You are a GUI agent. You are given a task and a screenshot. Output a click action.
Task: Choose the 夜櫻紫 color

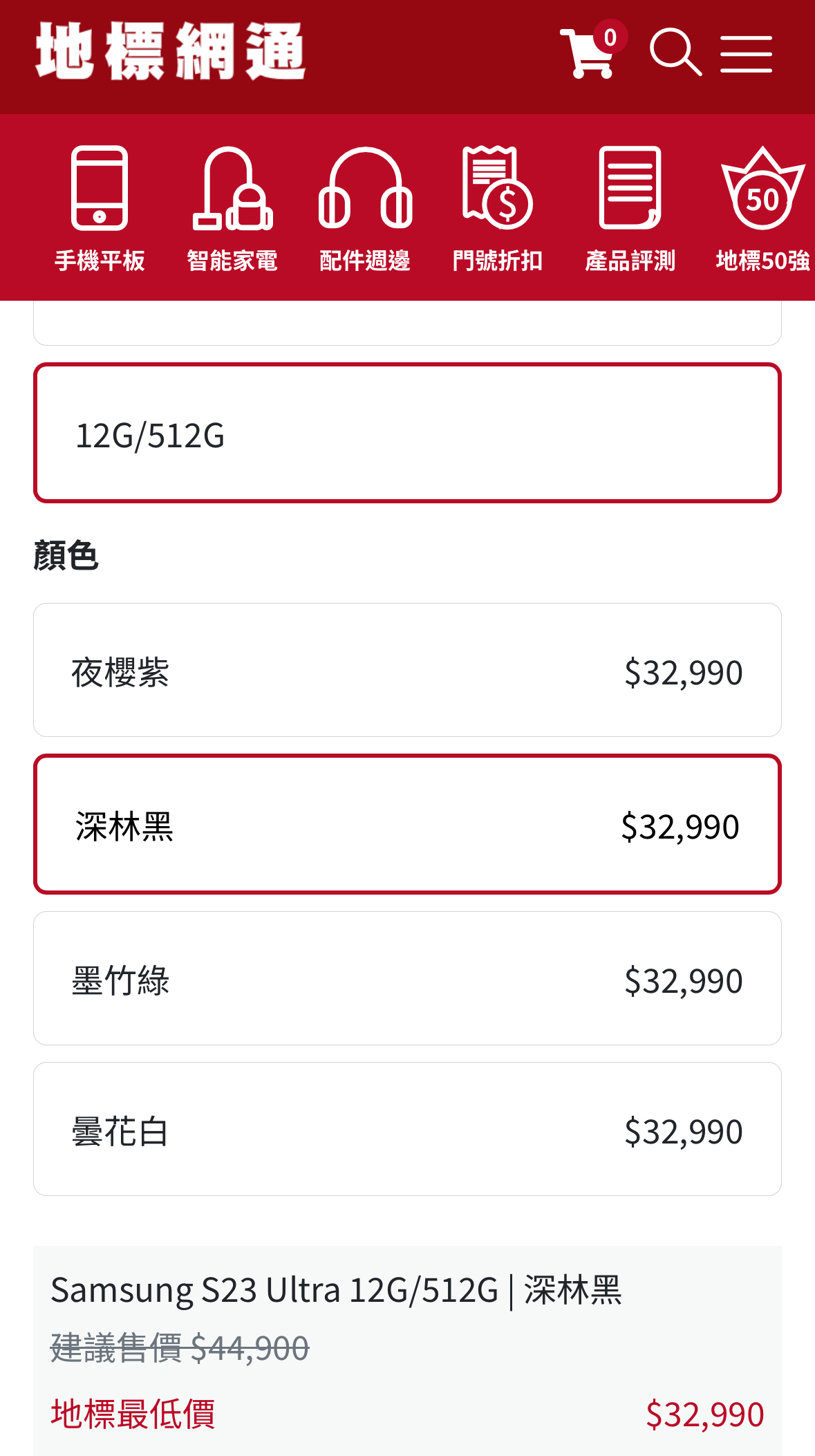[x=407, y=670]
